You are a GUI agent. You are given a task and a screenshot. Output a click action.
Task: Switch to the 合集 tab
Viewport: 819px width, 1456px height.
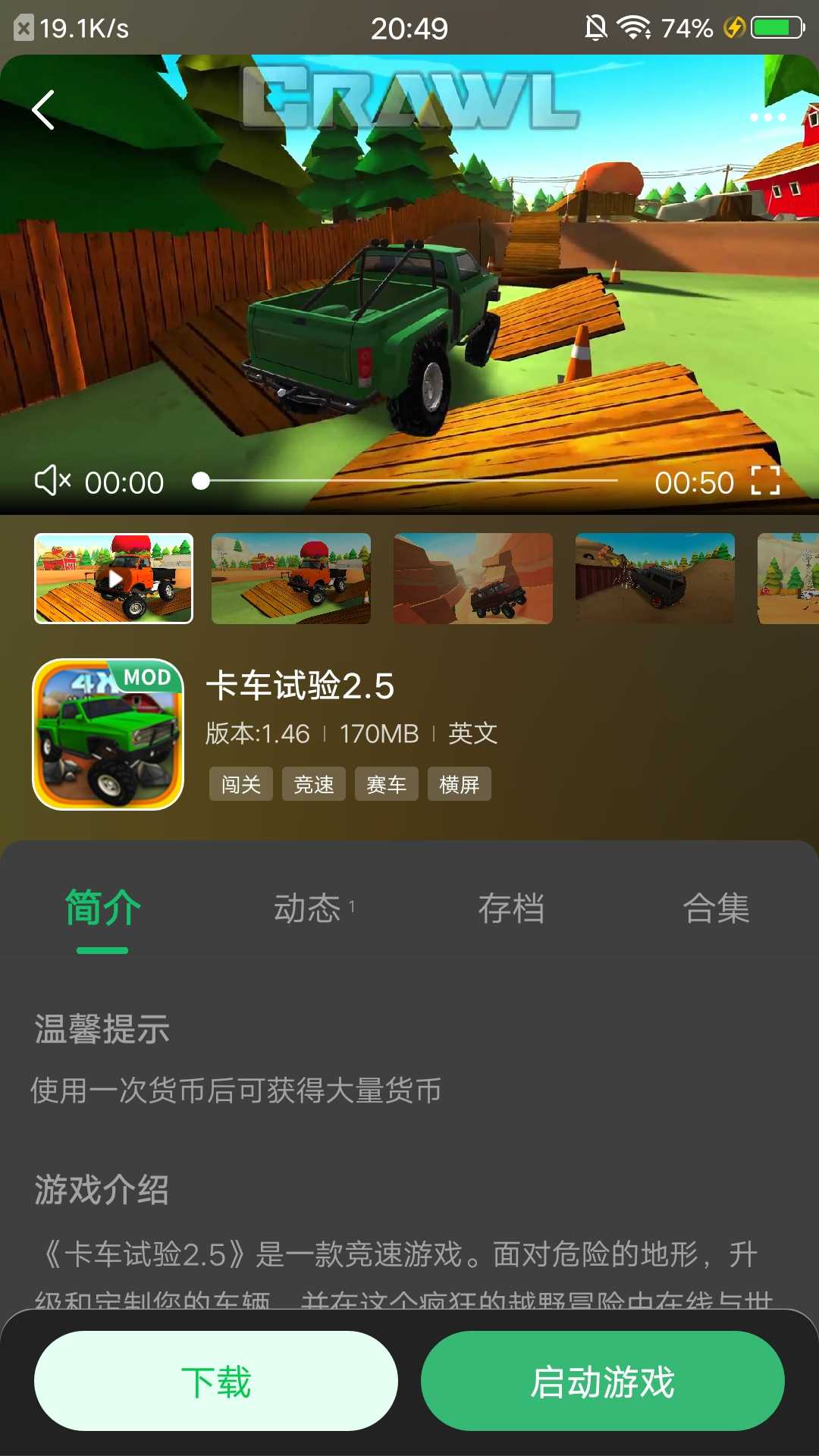coord(716,908)
